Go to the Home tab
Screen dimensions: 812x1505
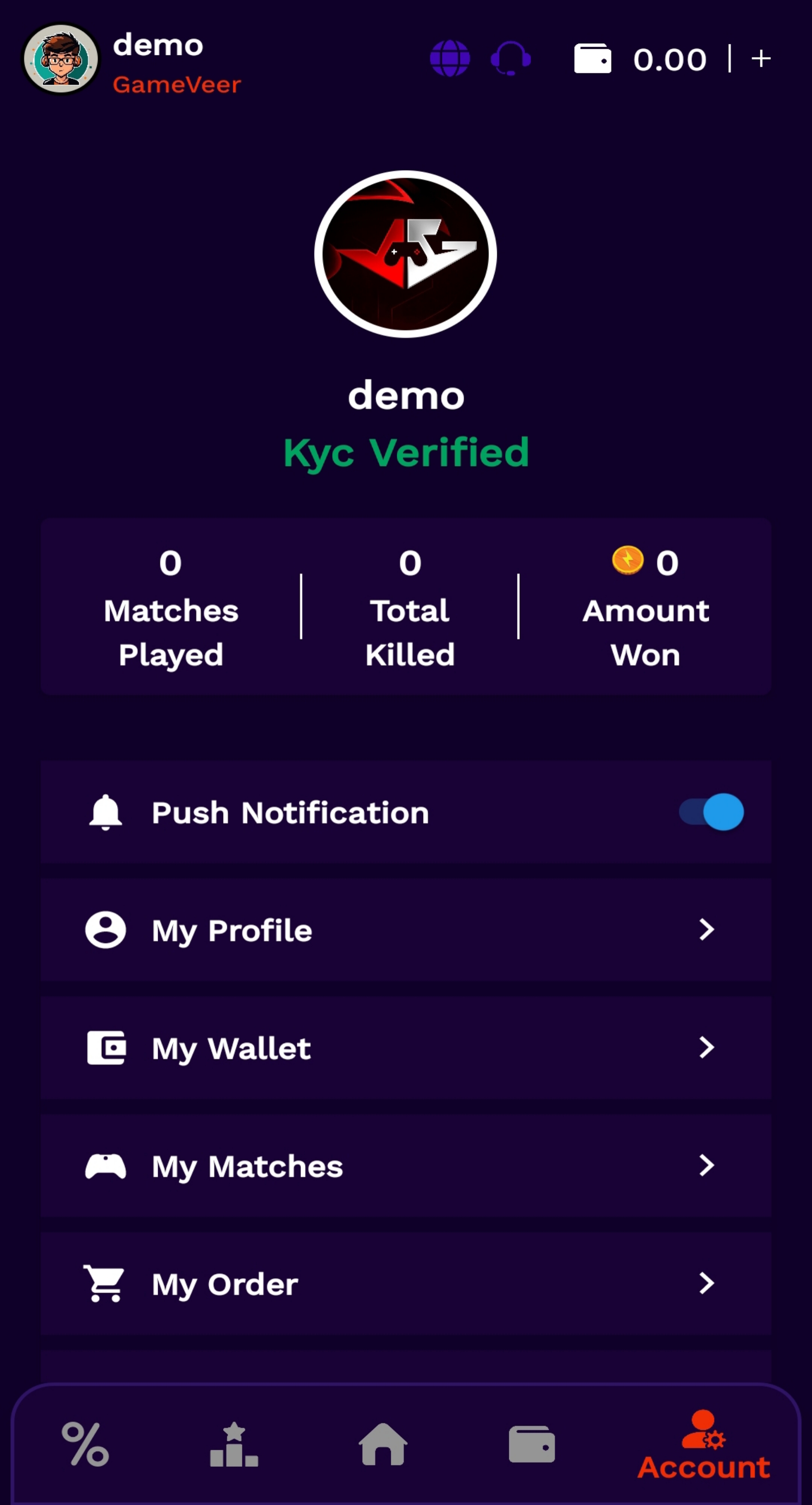point(383,1444)
